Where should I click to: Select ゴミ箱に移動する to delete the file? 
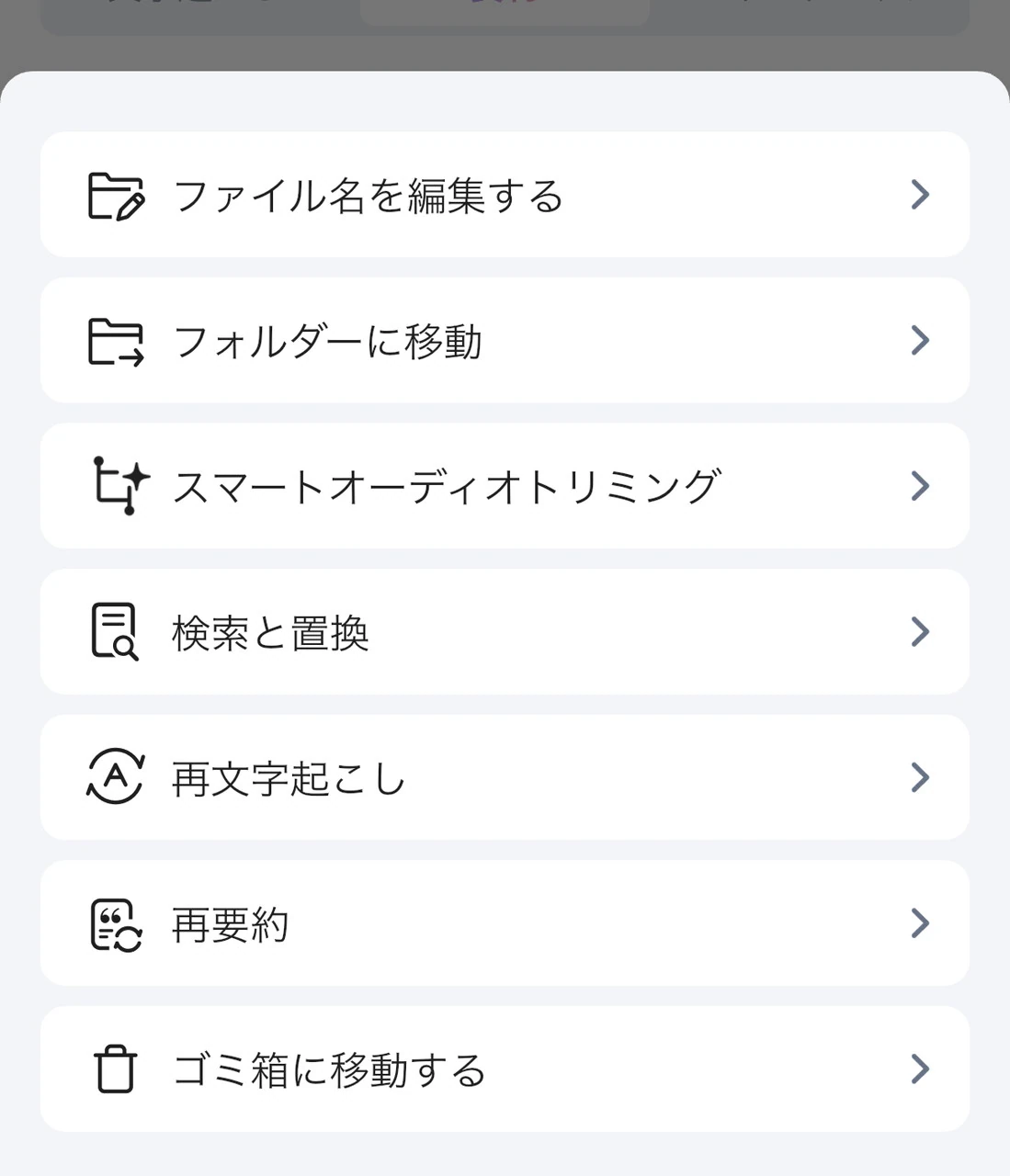pyautogui.click(x=505, y=1069)
